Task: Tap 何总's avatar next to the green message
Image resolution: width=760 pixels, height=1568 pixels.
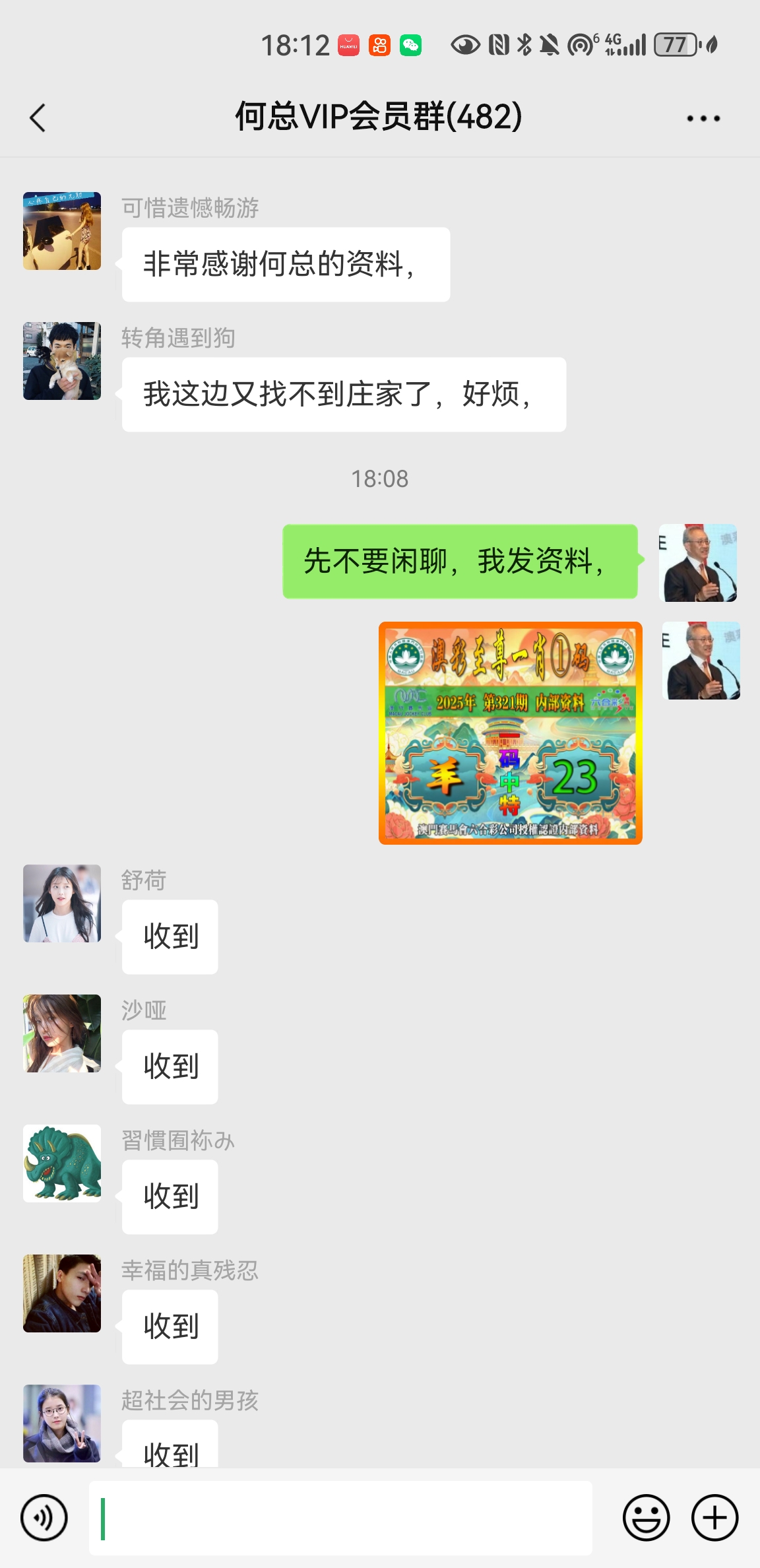Action: [699, 564]
